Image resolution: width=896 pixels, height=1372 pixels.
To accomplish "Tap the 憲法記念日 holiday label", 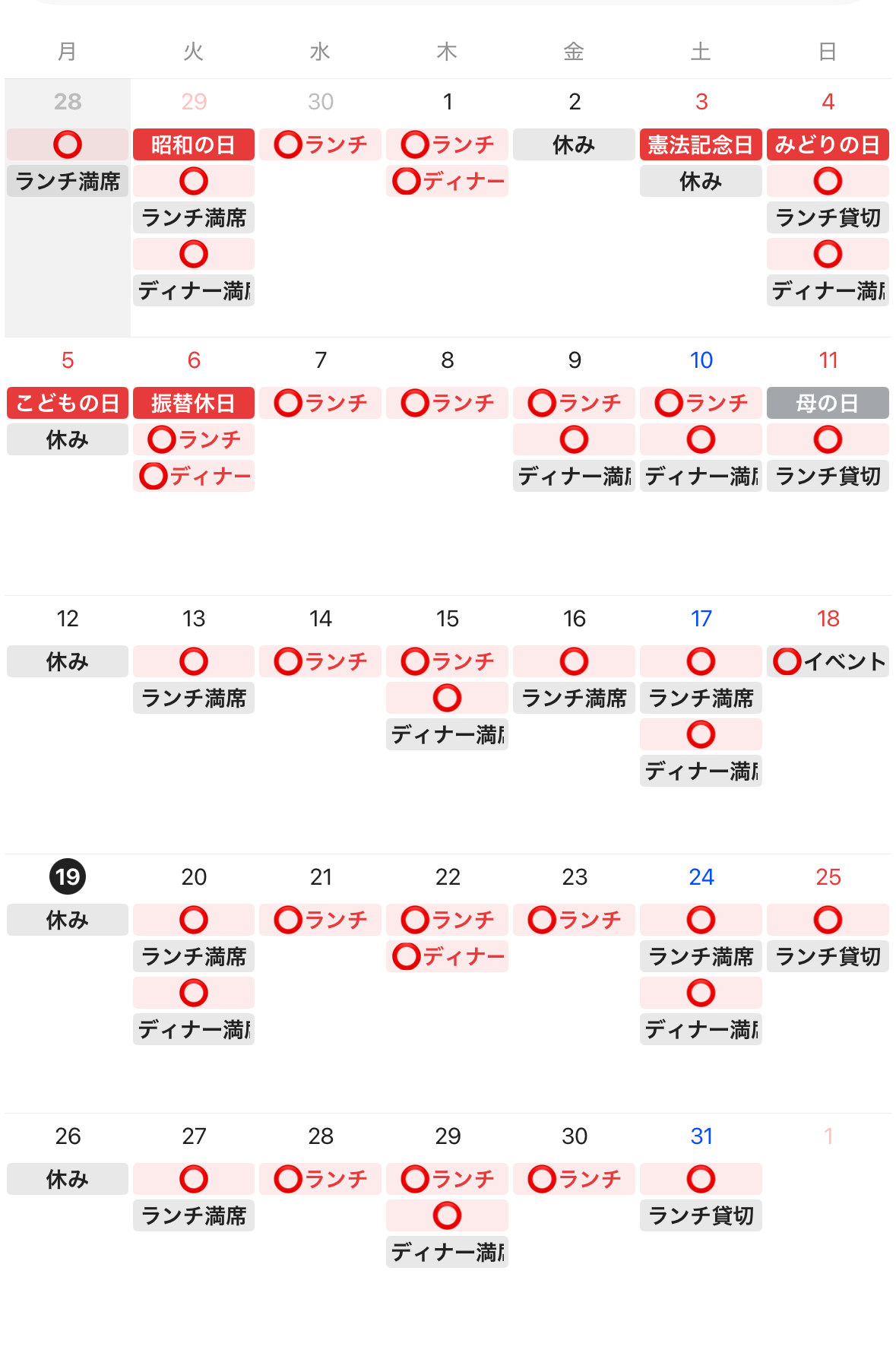I will tap(700, 144).
